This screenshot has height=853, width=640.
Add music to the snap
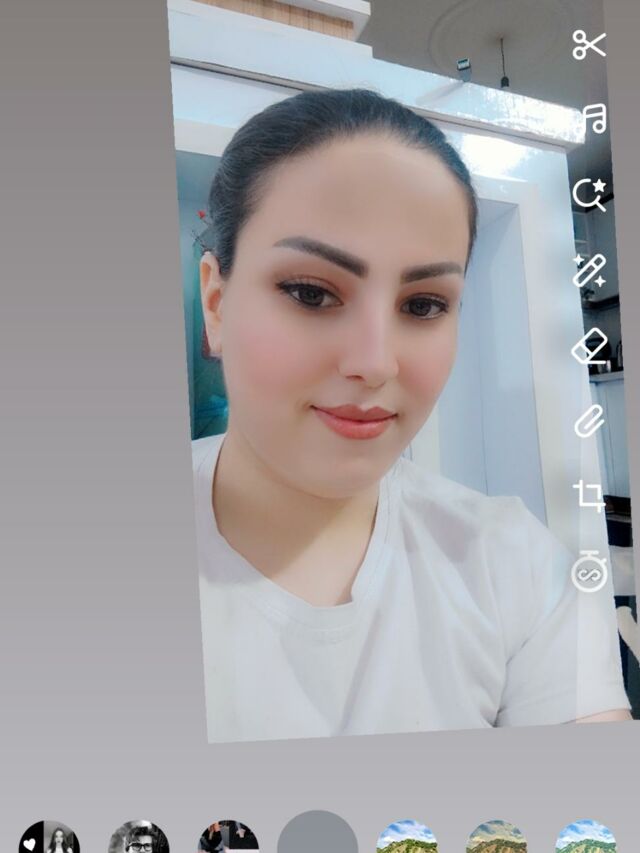[x=593, y=119]
